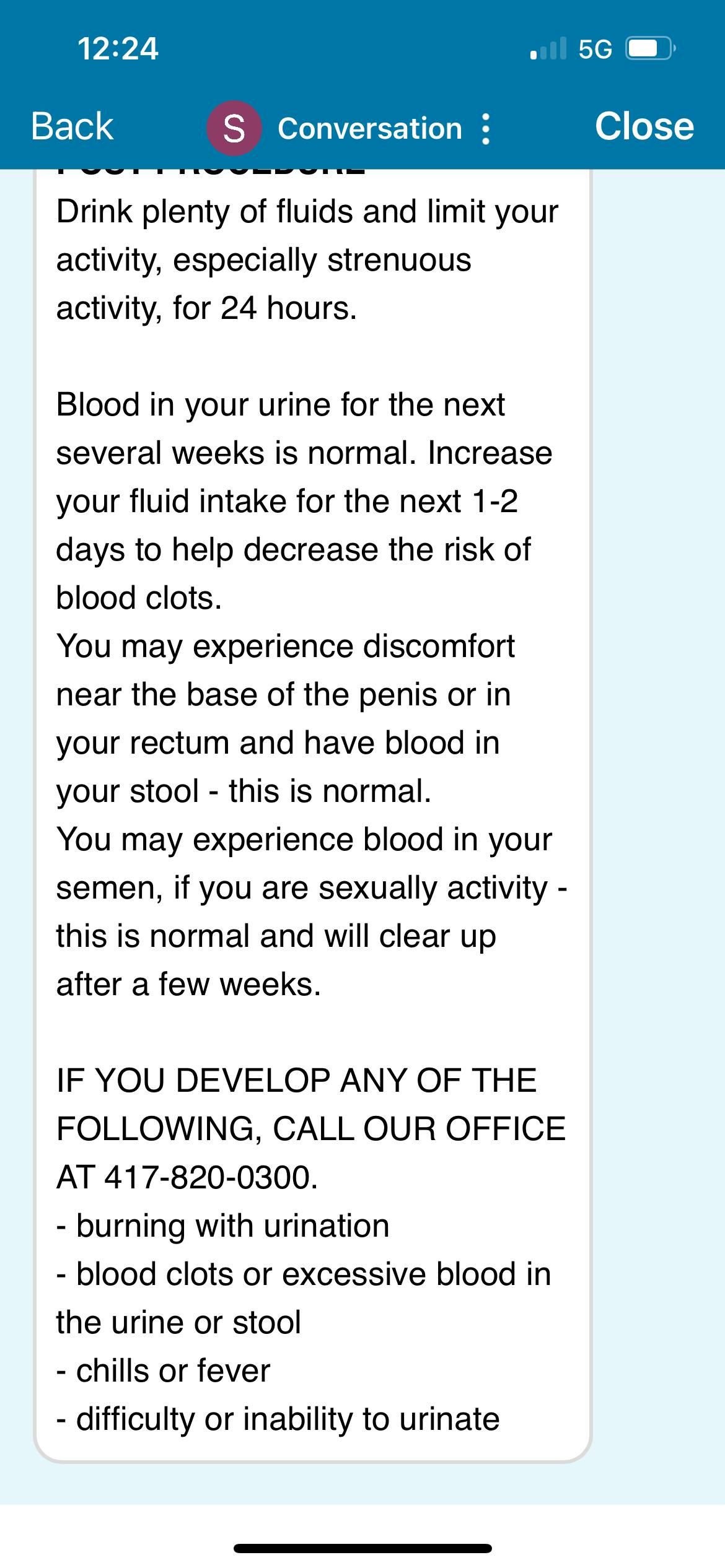Tap the S contact avatar

tap(234, 128)
